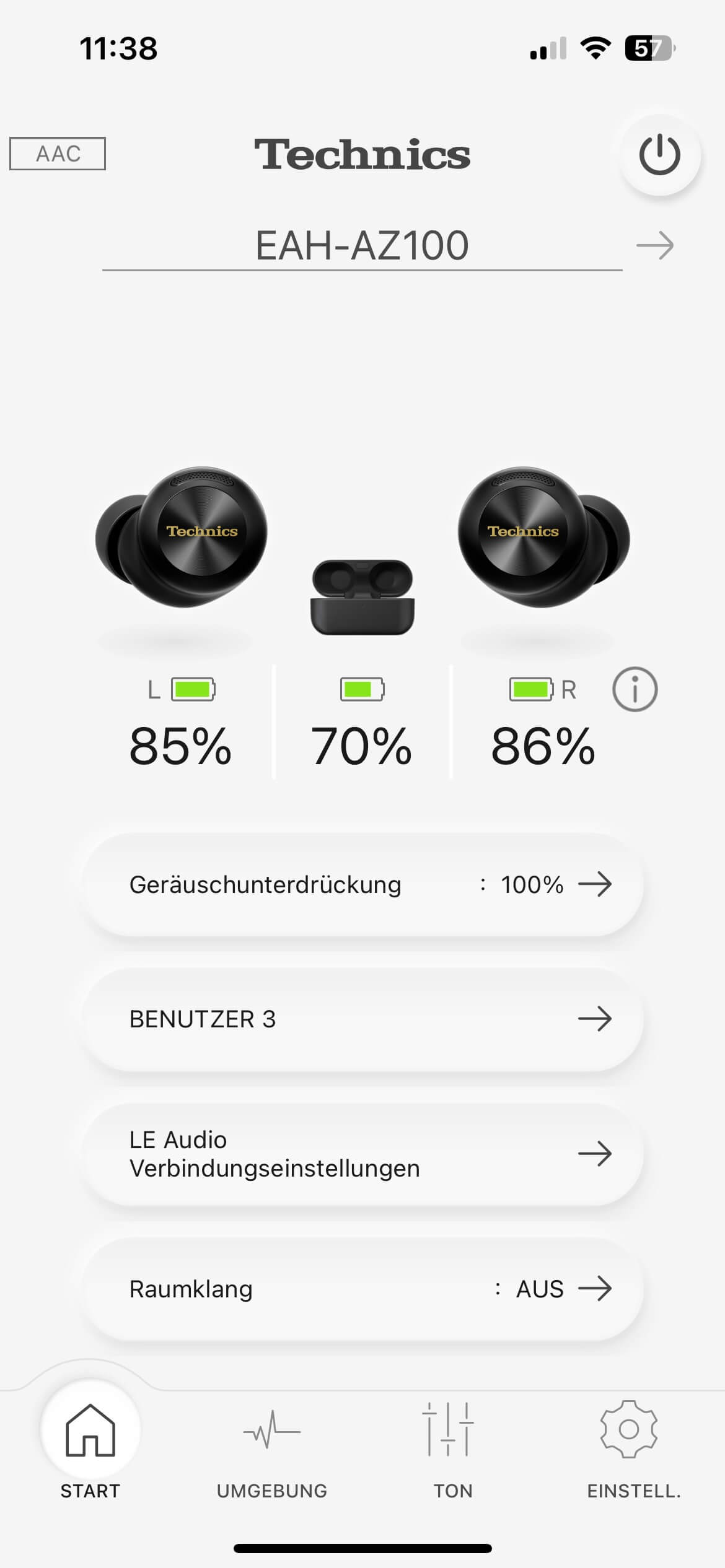Open device details arrow beside EAH-AZ100
The height and width of the screenshot is (1568, 725).
[654, 246]
